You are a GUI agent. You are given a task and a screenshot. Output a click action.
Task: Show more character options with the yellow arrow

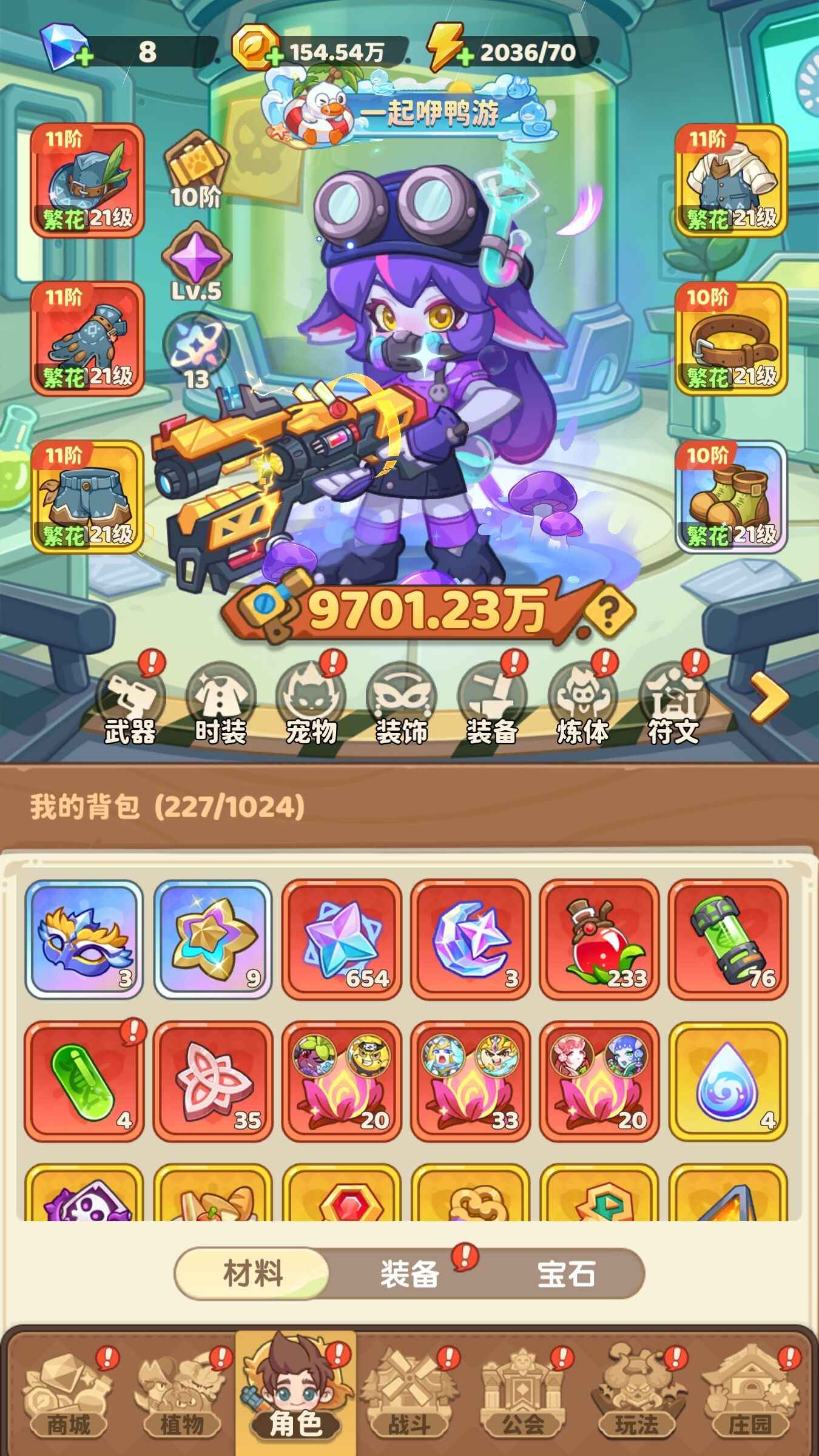[768, 699]
